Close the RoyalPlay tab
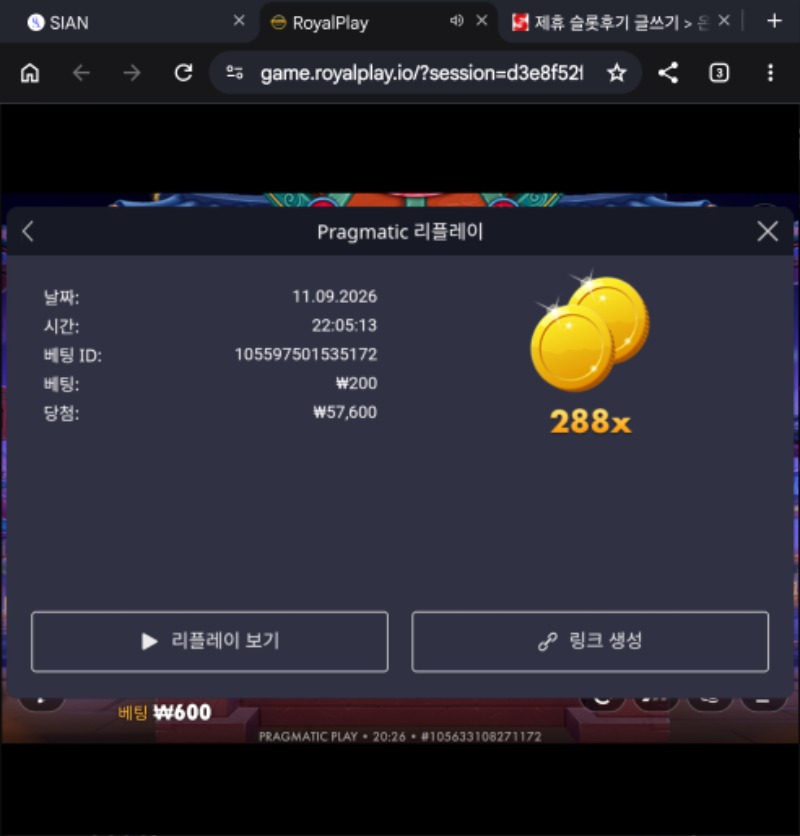 pos(482,21)
